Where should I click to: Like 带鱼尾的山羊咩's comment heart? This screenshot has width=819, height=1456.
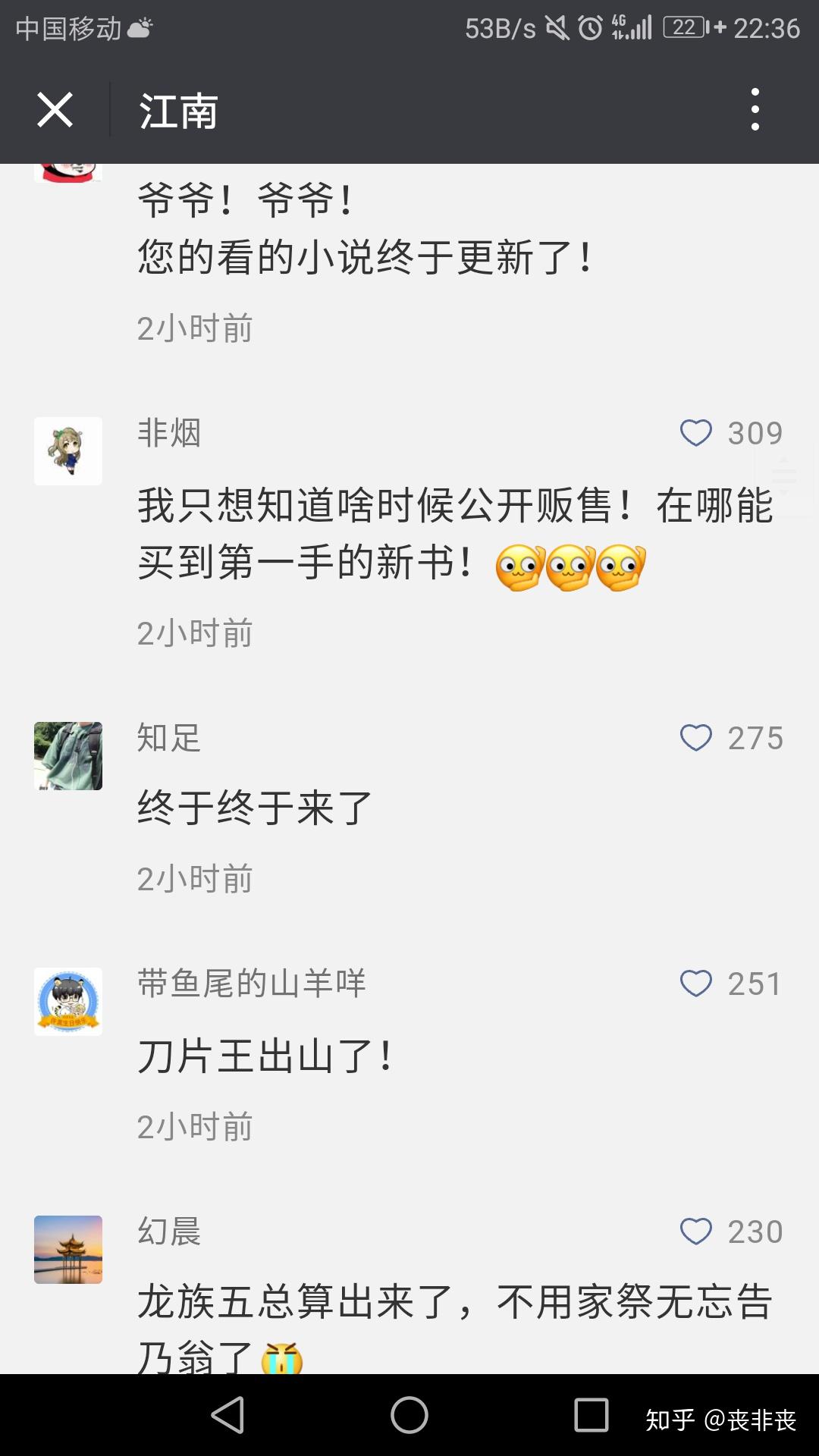[695, 982]
